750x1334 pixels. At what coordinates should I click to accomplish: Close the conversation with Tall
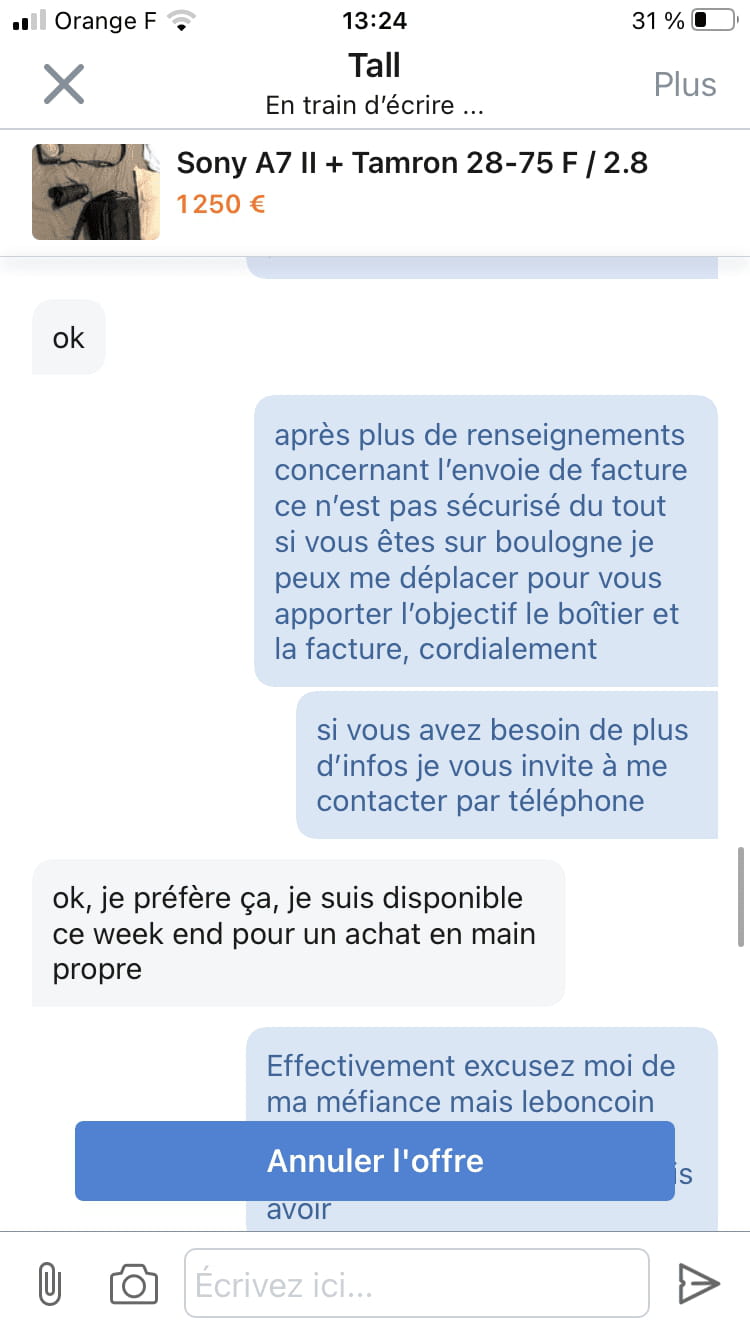pyautogui.click(x=64, y=84)
